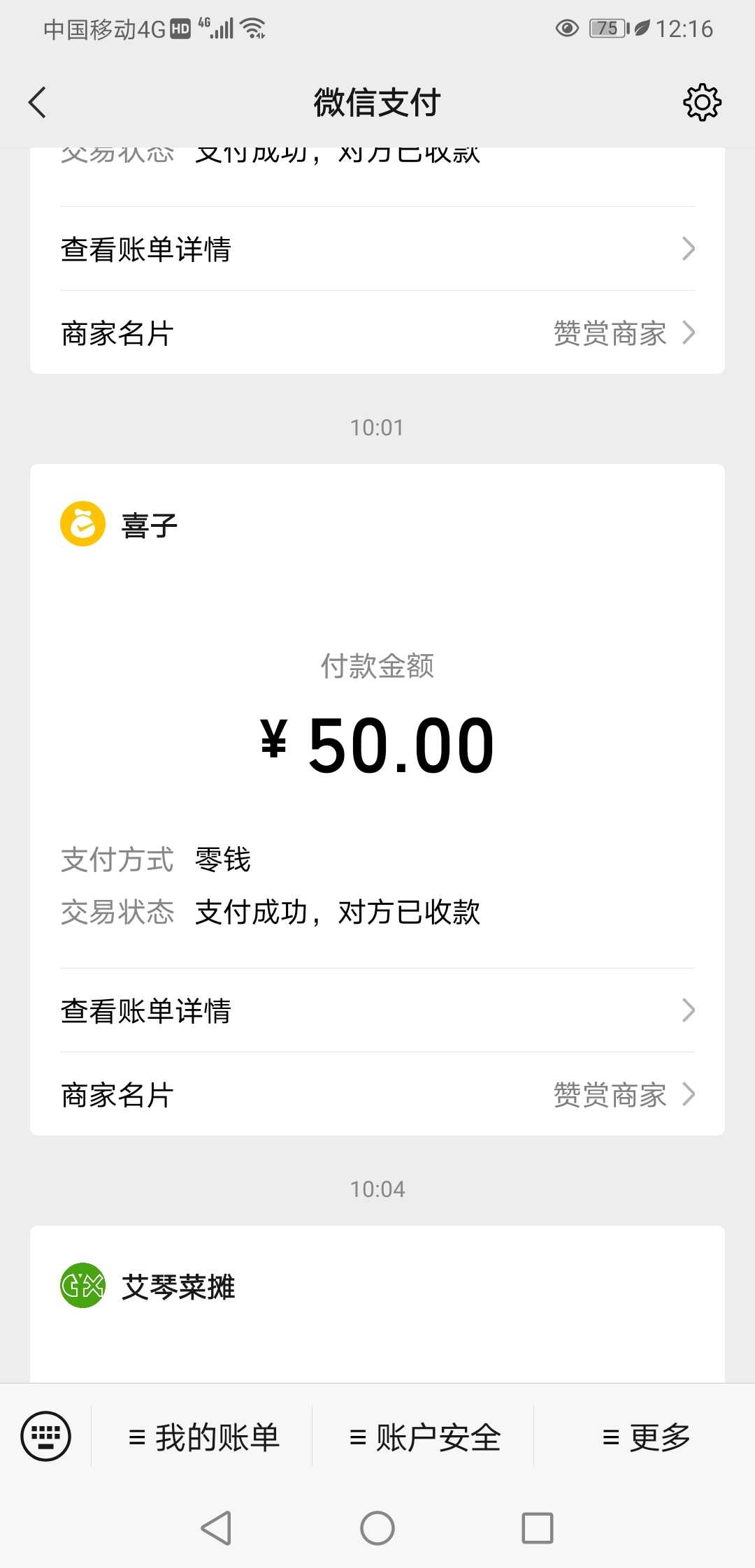
Task: Open the 我的账单 menu
Action: [x=203, y=1437]
